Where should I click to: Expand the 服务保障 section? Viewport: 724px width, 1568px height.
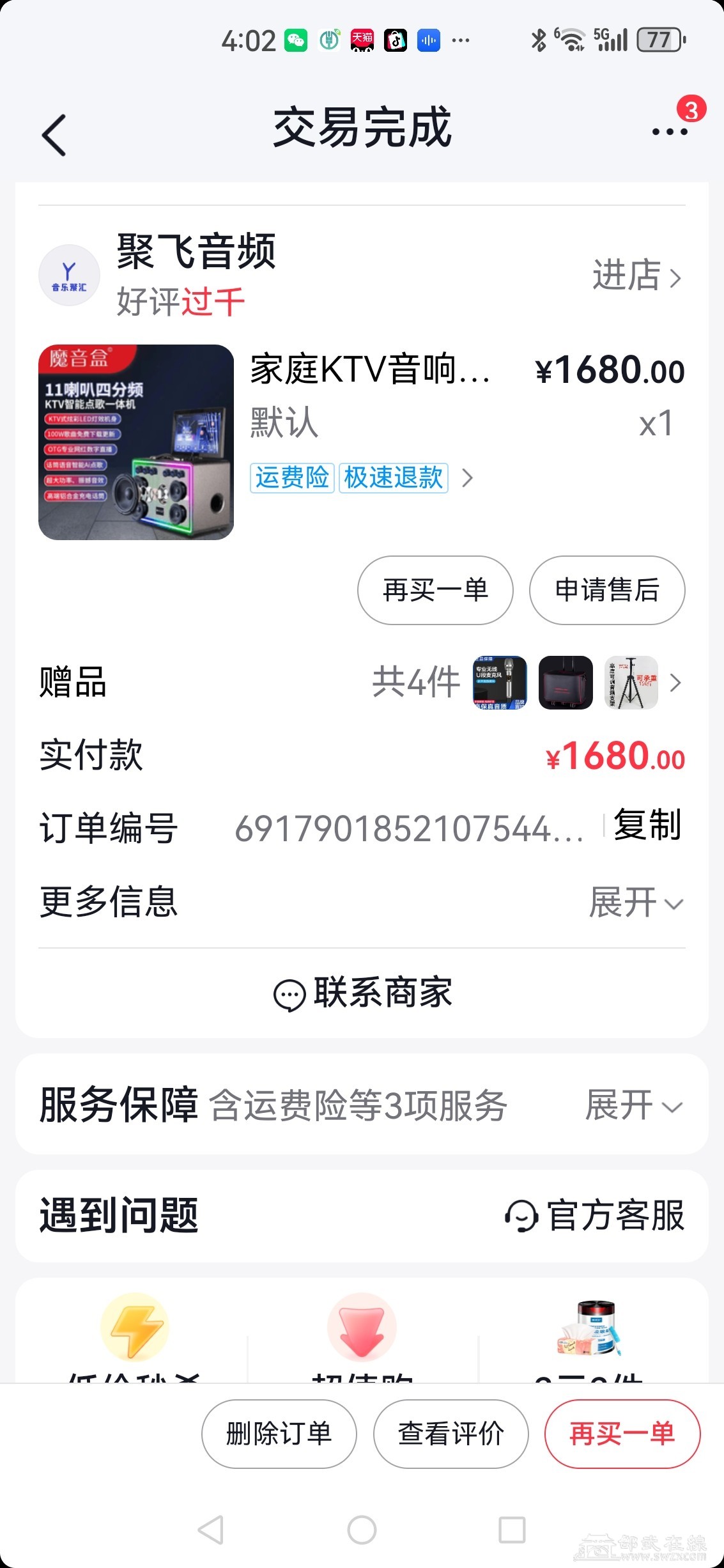click(634, 1105)
